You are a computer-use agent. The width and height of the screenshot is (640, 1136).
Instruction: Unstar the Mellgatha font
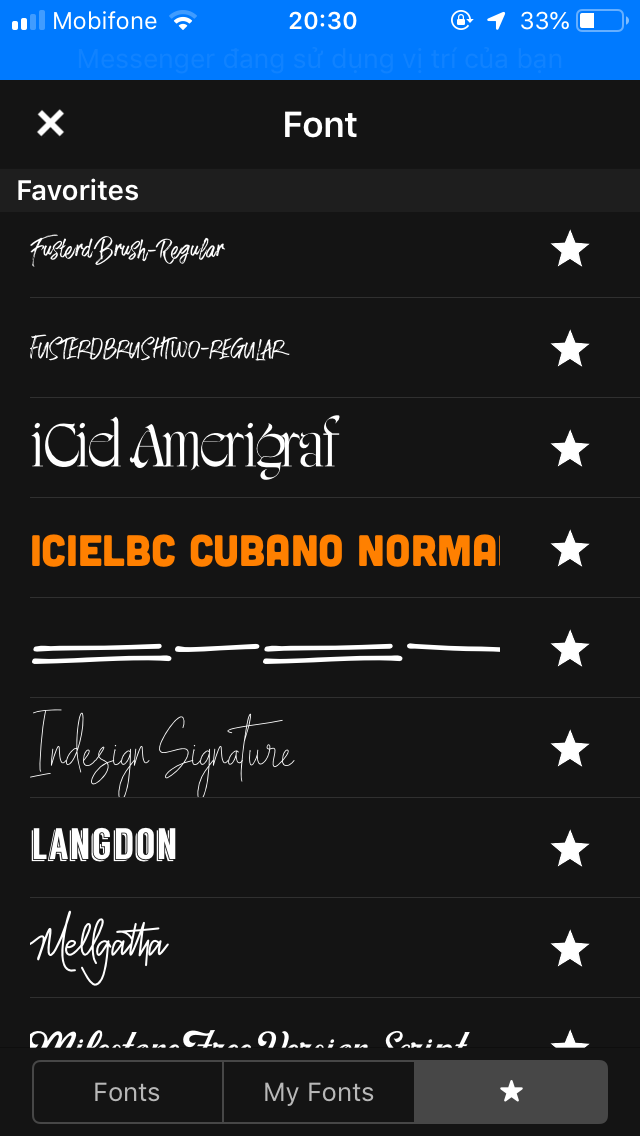point(570,949)
